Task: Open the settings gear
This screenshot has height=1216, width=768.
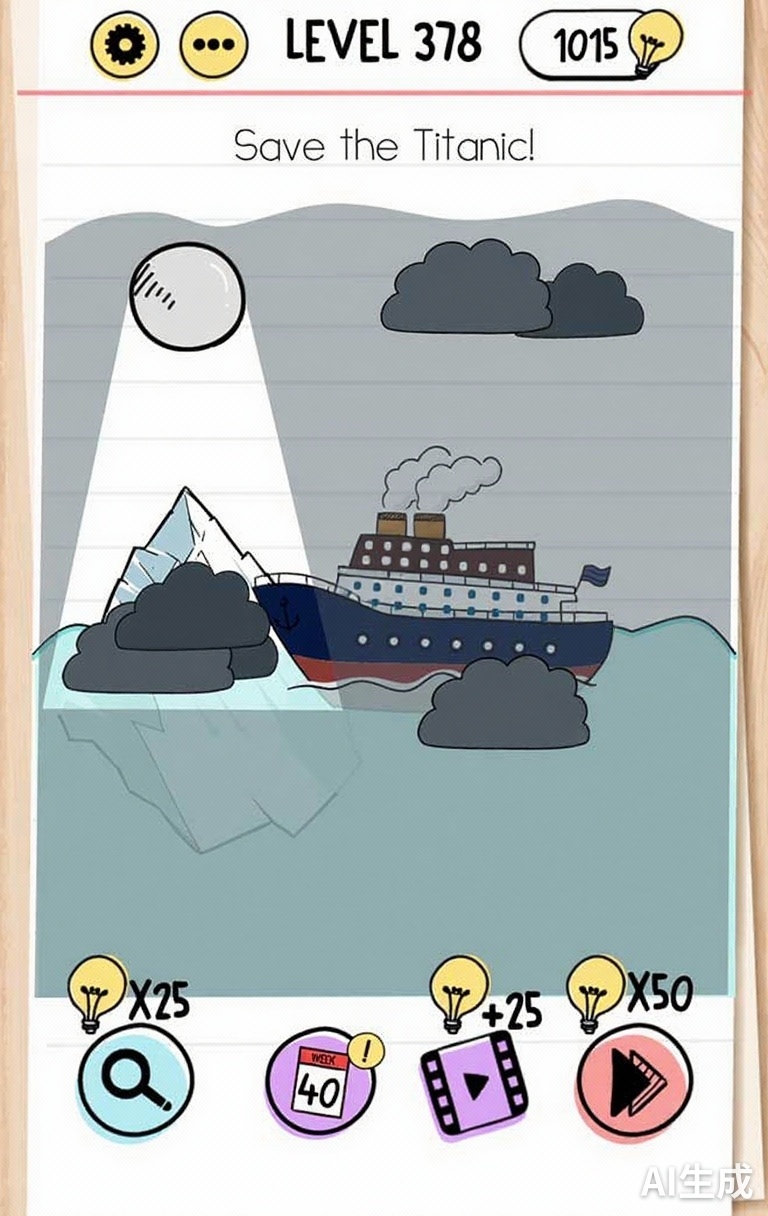Action: coord(123,44)
